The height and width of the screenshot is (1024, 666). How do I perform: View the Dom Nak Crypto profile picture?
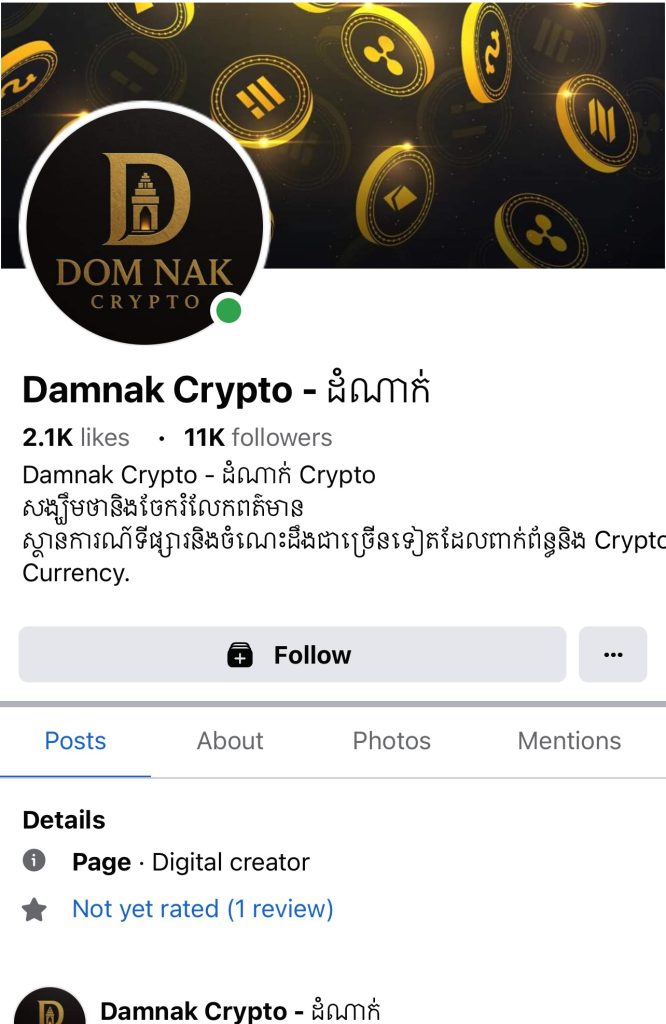click(143, 225)
